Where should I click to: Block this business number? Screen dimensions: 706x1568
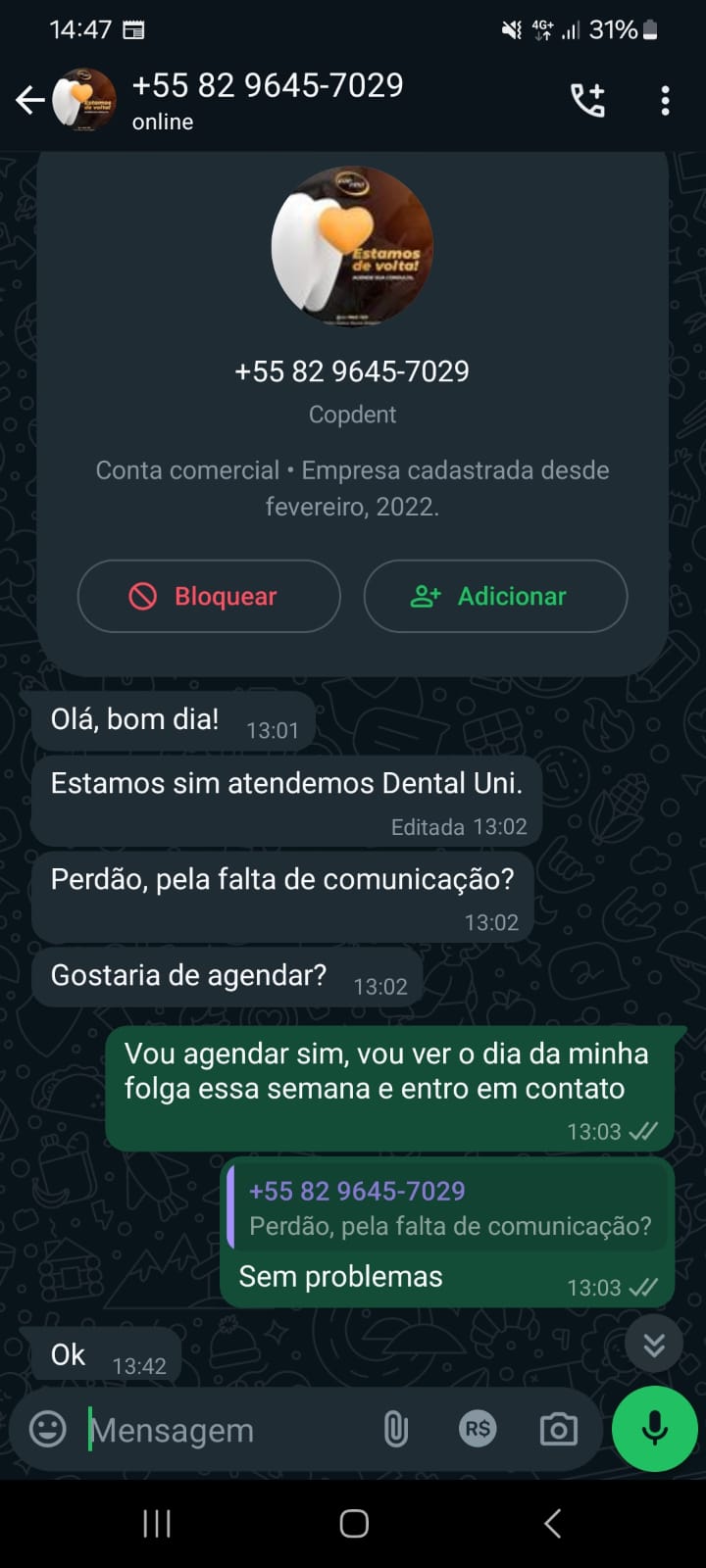pyautogui.click(x=209, y=596)
